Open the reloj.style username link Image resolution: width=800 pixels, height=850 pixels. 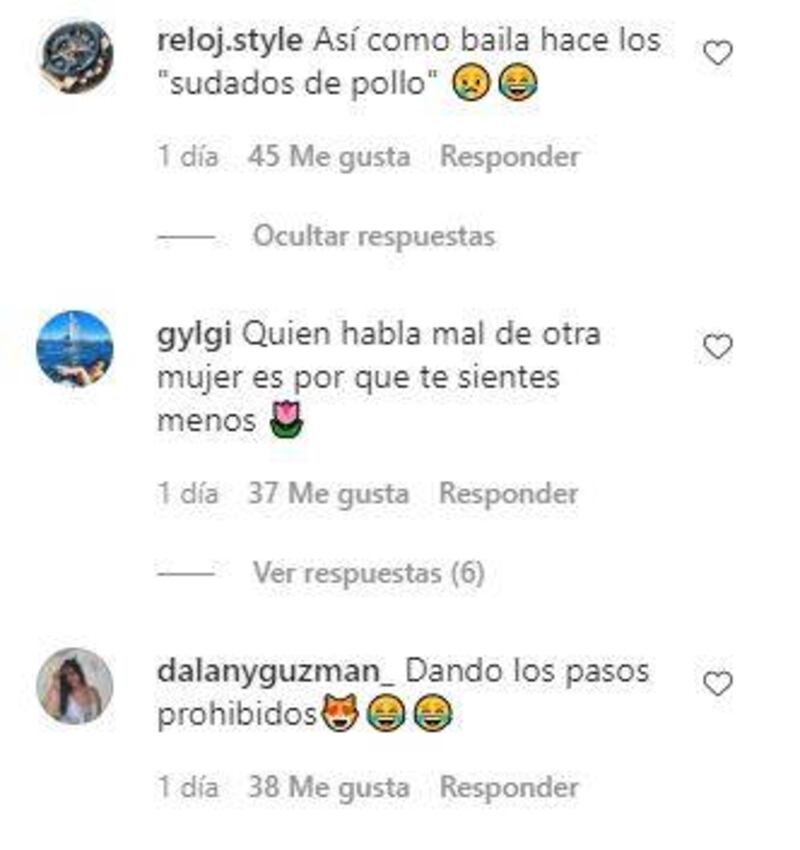(x=230, y=41)
